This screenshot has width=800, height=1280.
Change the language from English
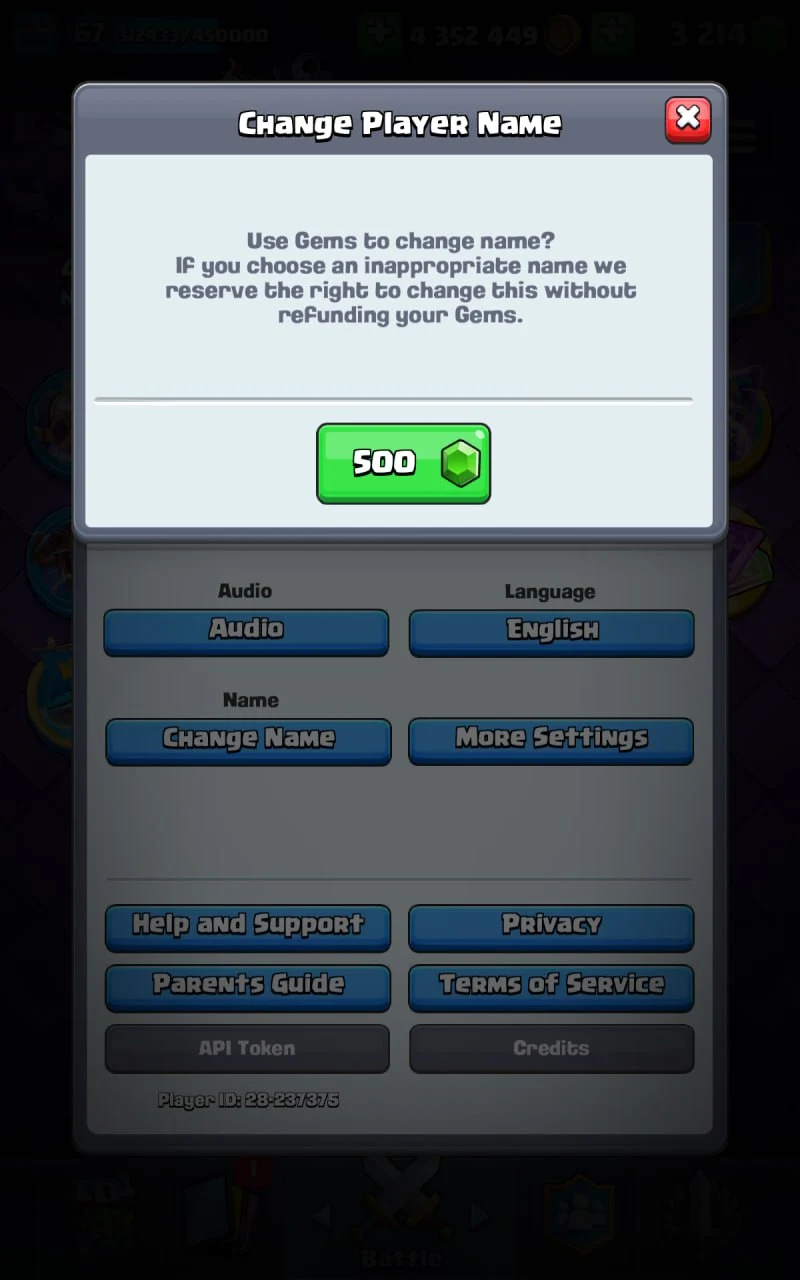(551, 631)
